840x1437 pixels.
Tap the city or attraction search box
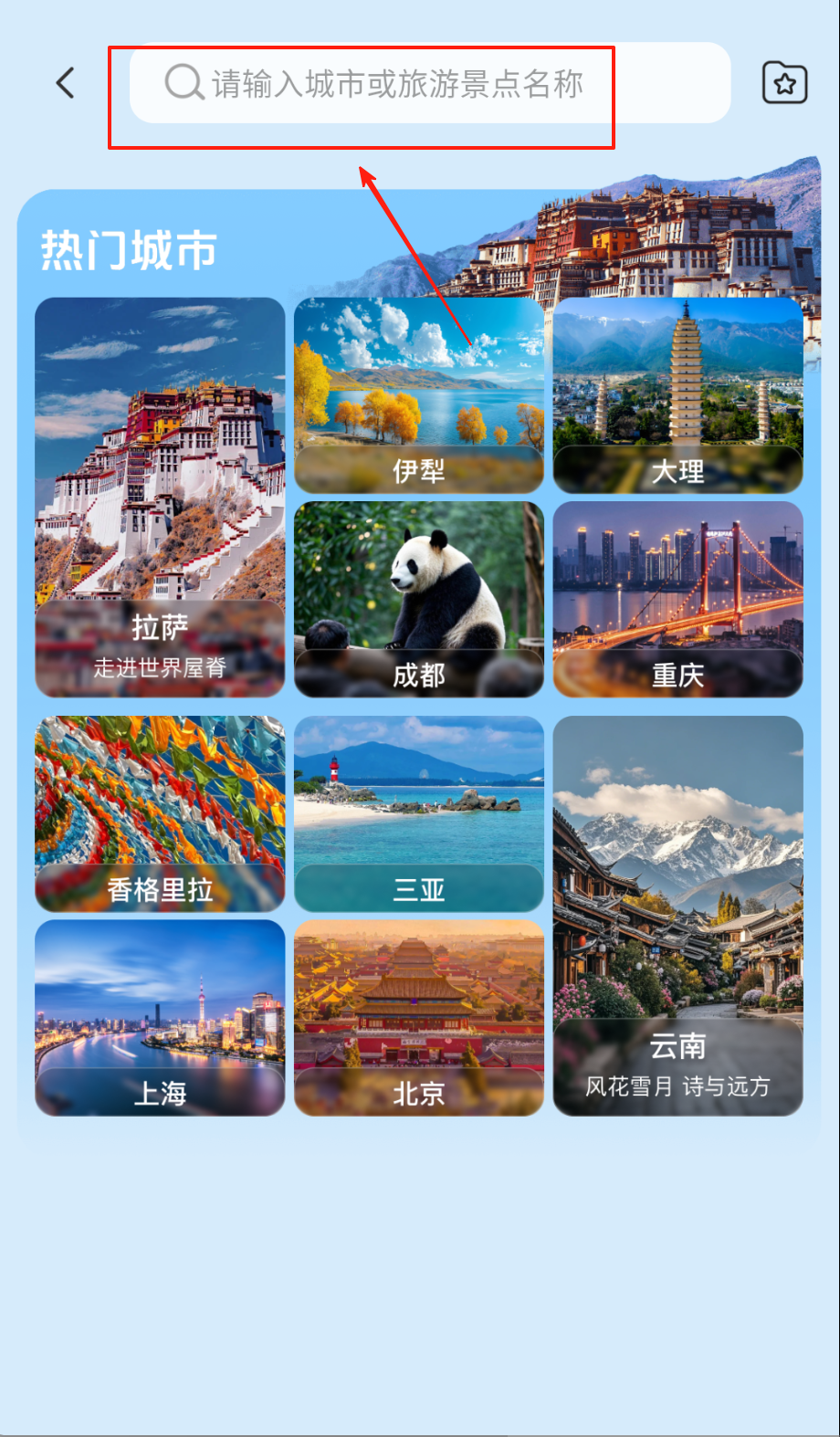[429, 83]
